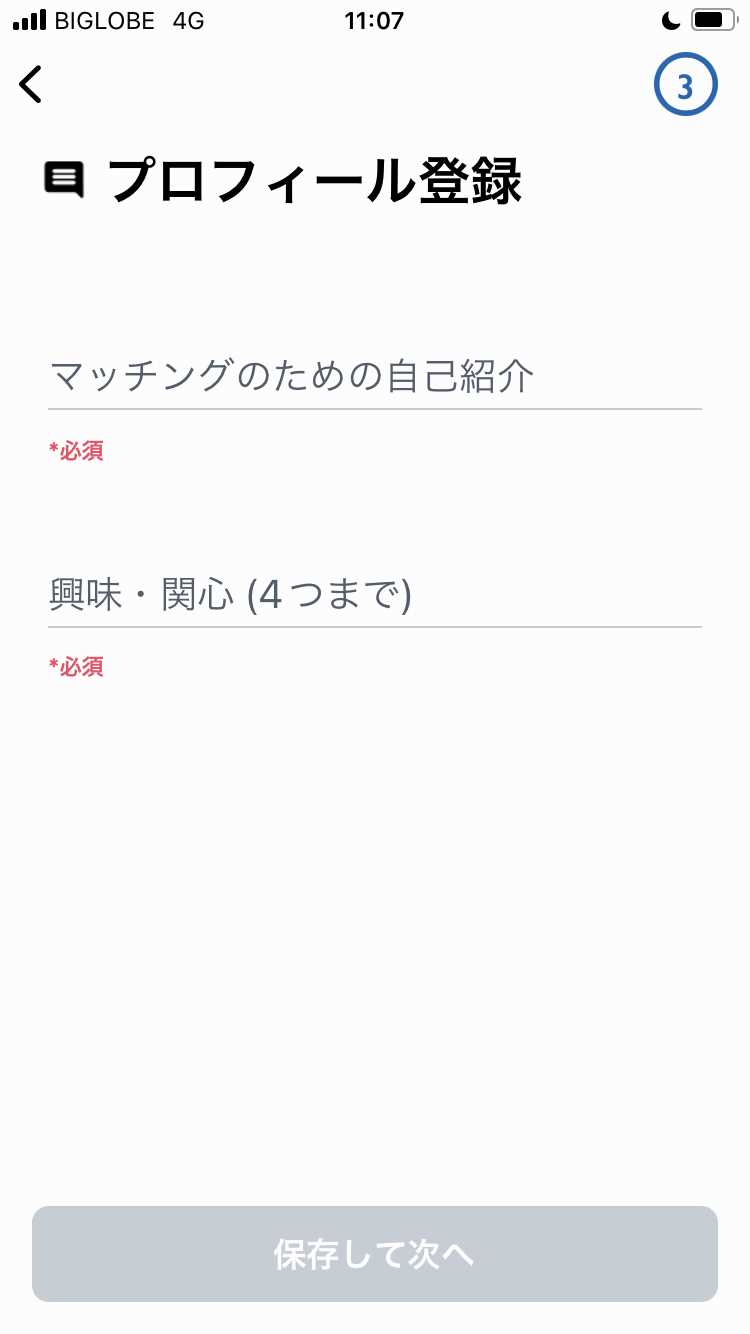Tap the back chevron arrow at top left
The image size is (750, 1334).
30,84
